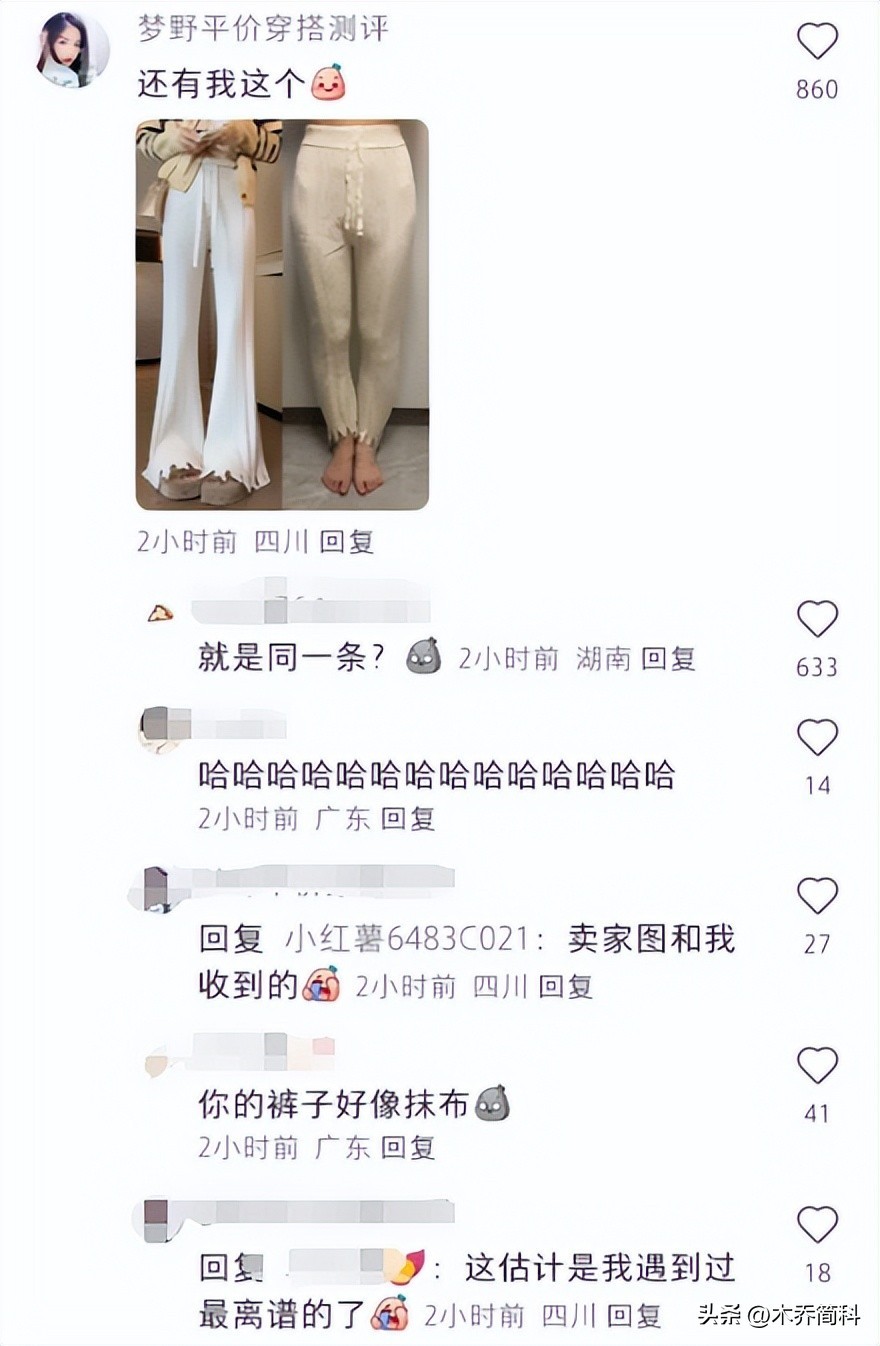Like the reply 就是同一条？
The width and height of the screenshot is (880, 1346).
[816, 620]
